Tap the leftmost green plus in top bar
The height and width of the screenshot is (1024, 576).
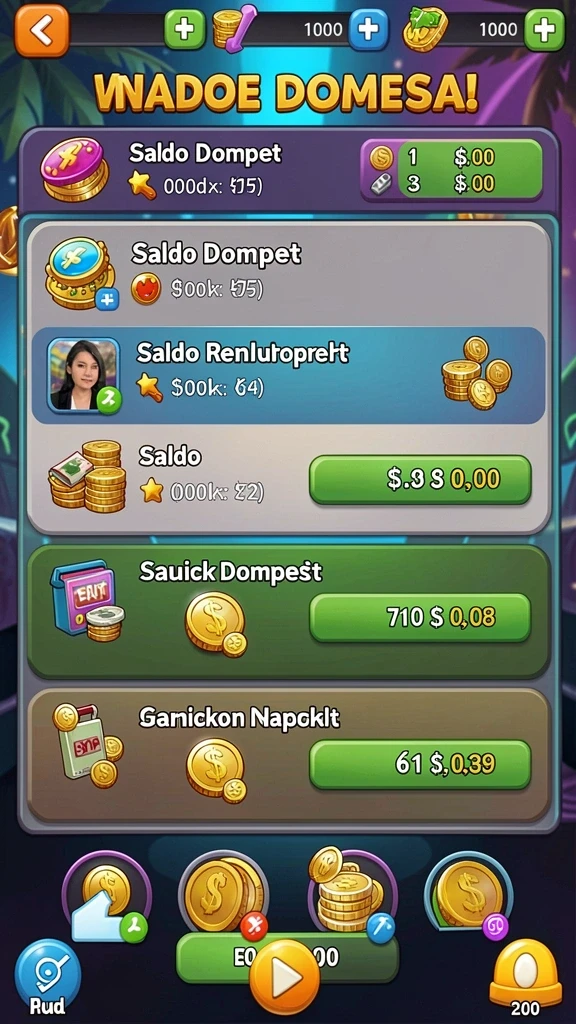(x=185, y=29)
